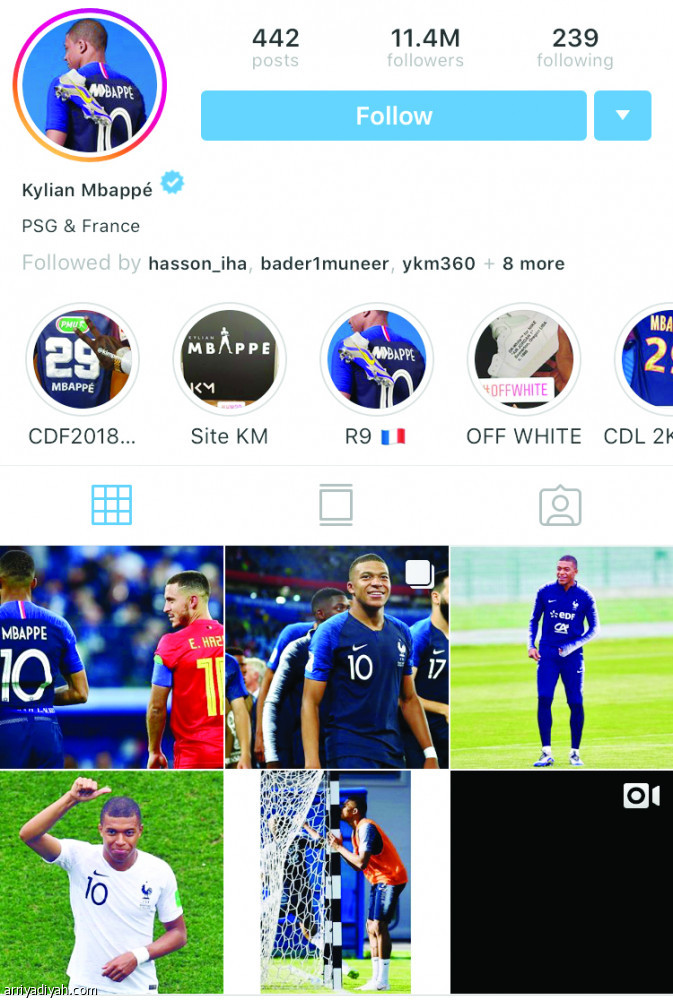The height and width of the screenshot is (1000, 673).
Task: Open the following list
Action: point(575,48)
